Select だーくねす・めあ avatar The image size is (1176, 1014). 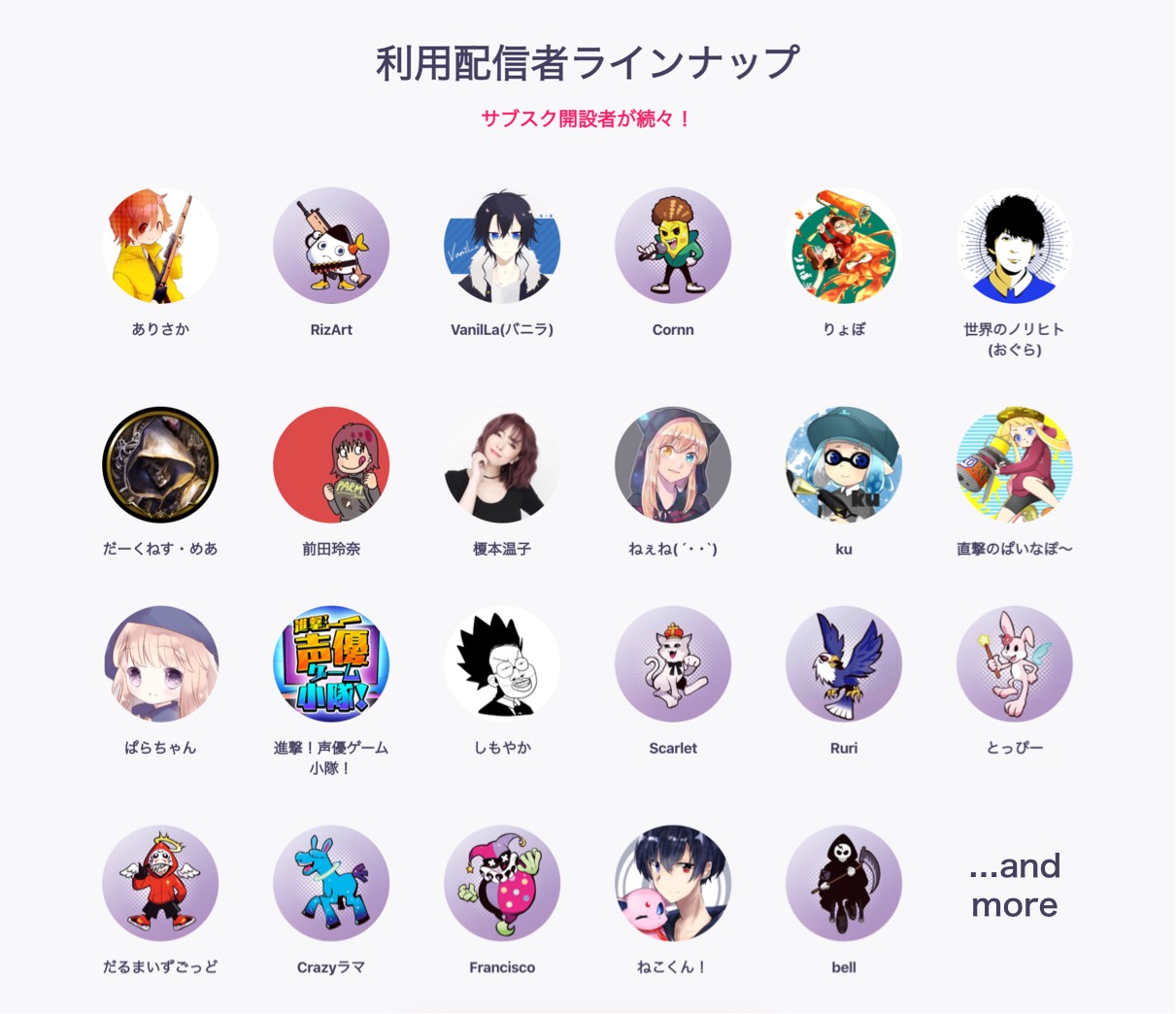pos(160,465)
